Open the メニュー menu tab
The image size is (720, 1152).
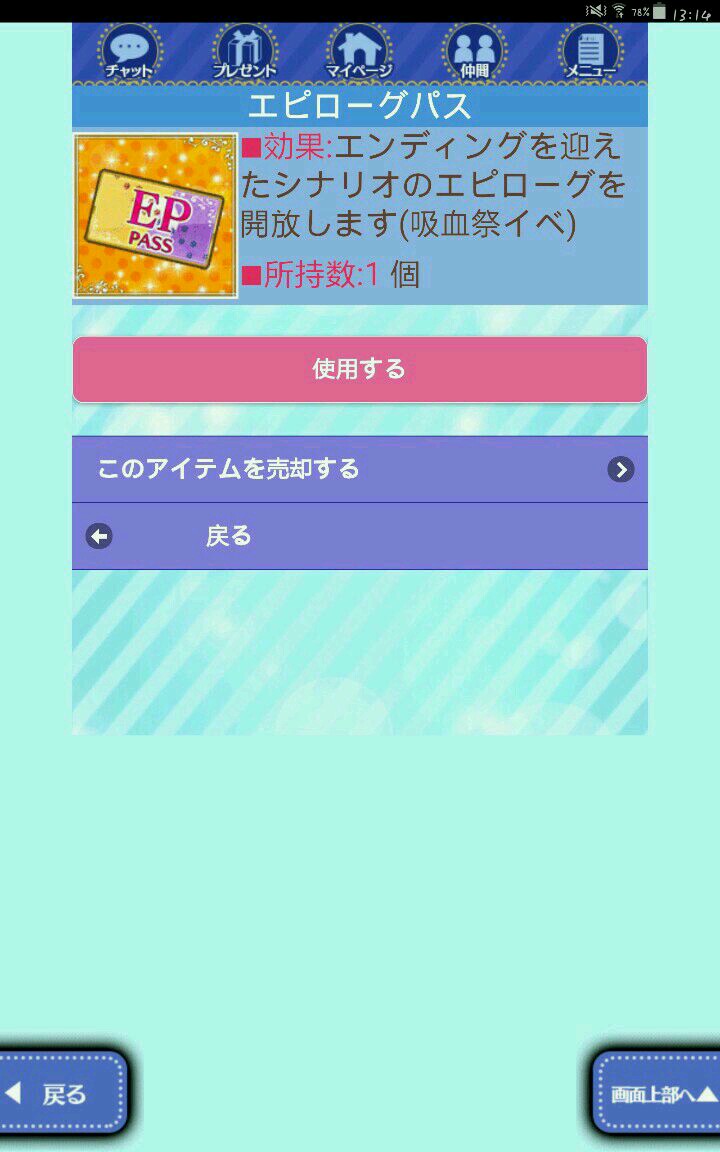pos(591,53)
